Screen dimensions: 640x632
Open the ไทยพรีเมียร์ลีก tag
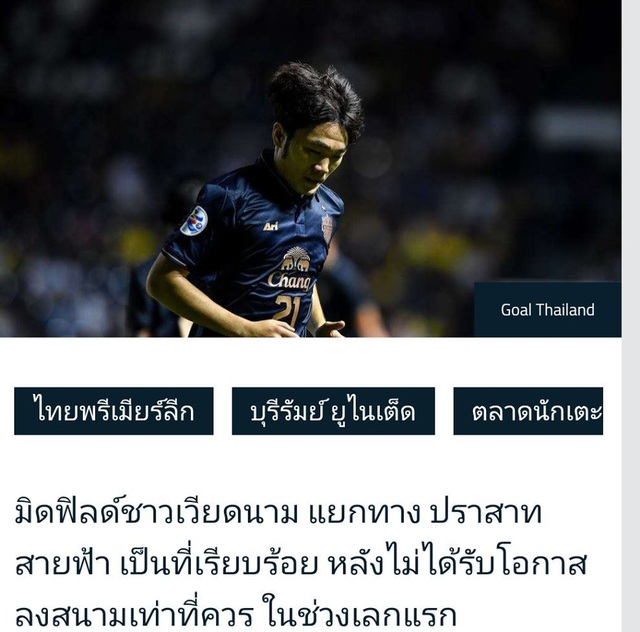[113, 411]
